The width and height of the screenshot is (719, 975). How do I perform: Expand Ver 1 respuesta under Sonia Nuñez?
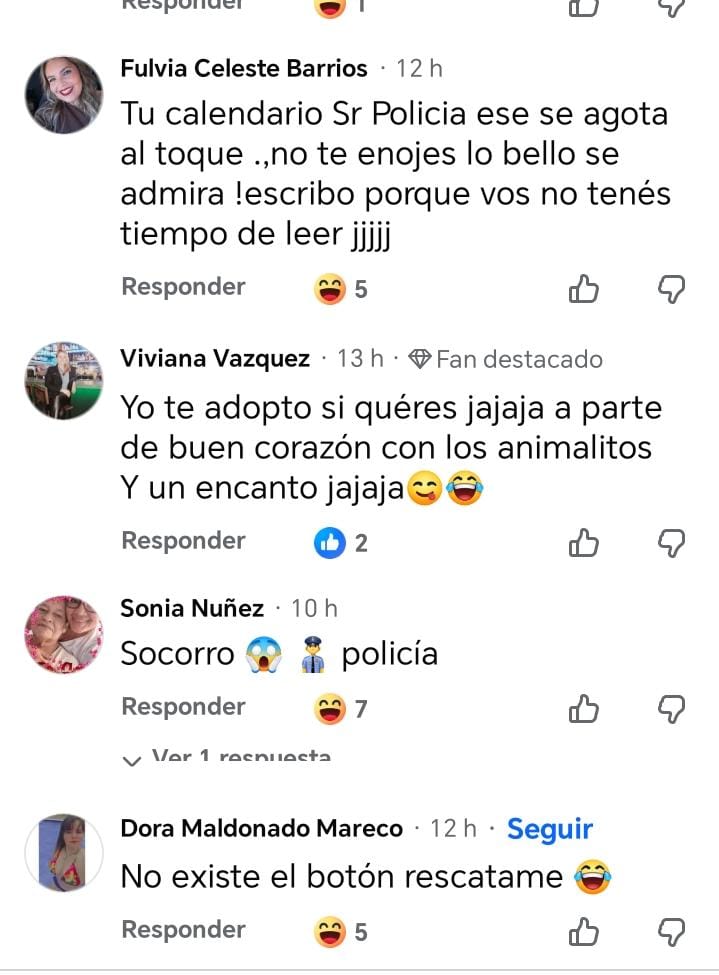[x=228, y=757]
